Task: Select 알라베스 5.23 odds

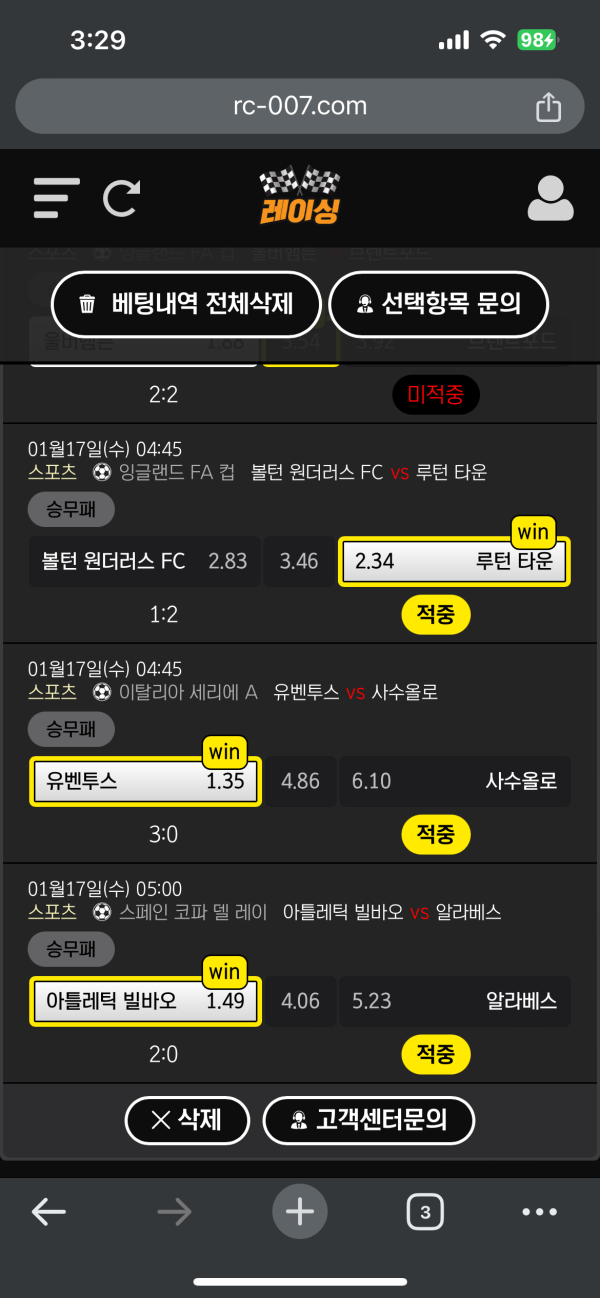Action: tap(454, 1001)
